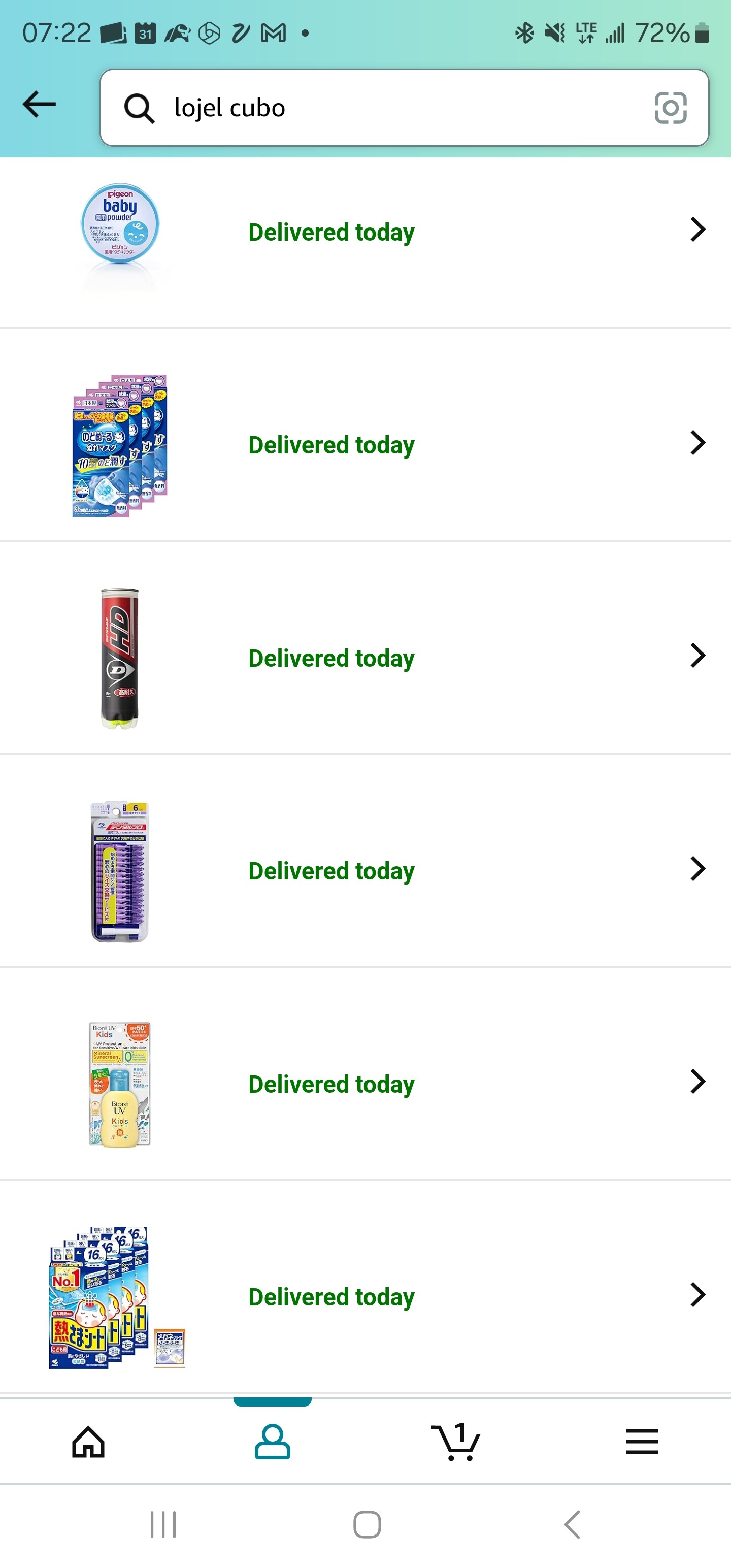The image size is (731, 1568).
Task: Open the Bioré UV Kids sunscreen order
Action: tap(365, 1084)
